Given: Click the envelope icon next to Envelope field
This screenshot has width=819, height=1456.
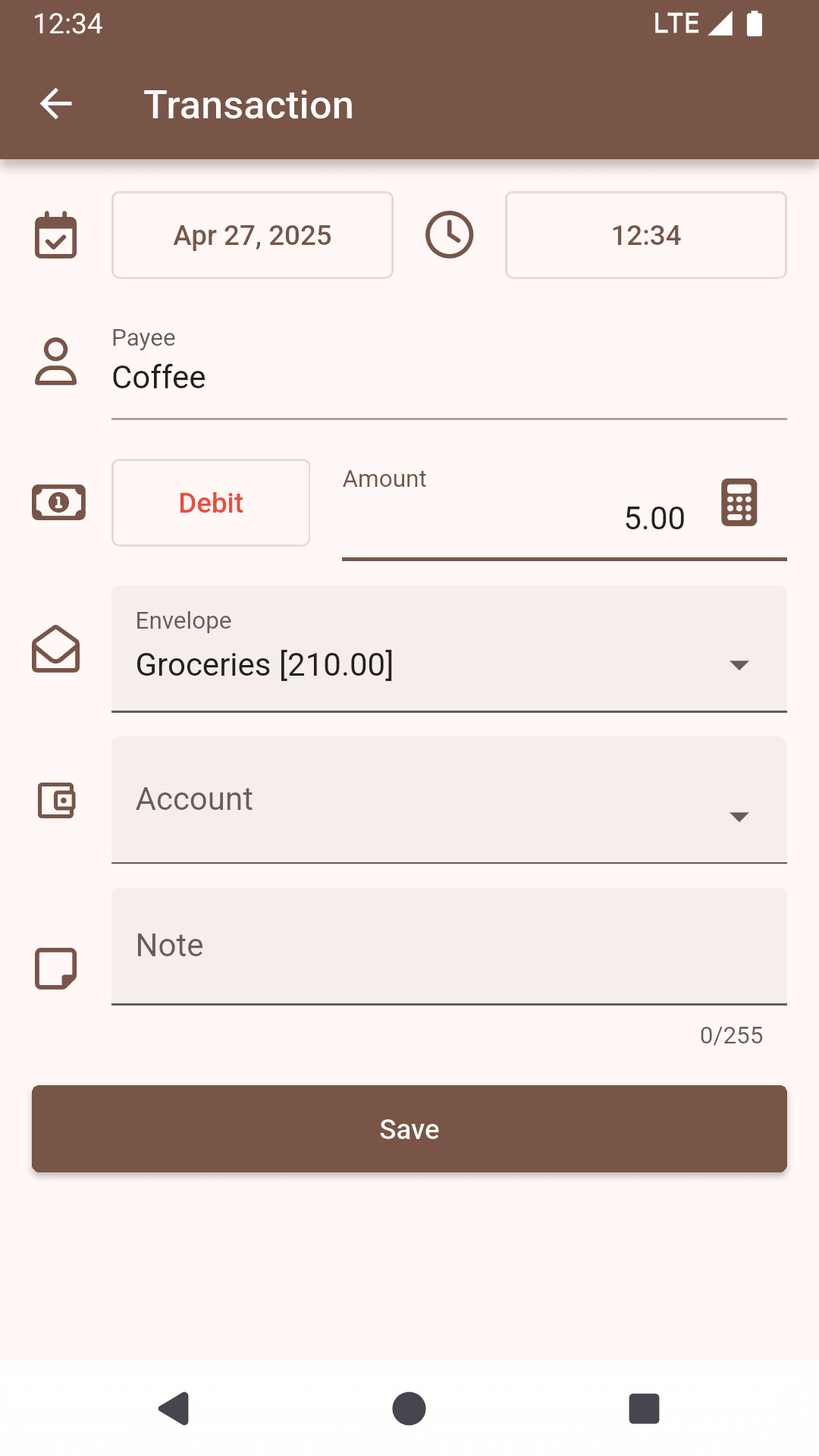Looking at the screenshot, I should click(55, 650).
